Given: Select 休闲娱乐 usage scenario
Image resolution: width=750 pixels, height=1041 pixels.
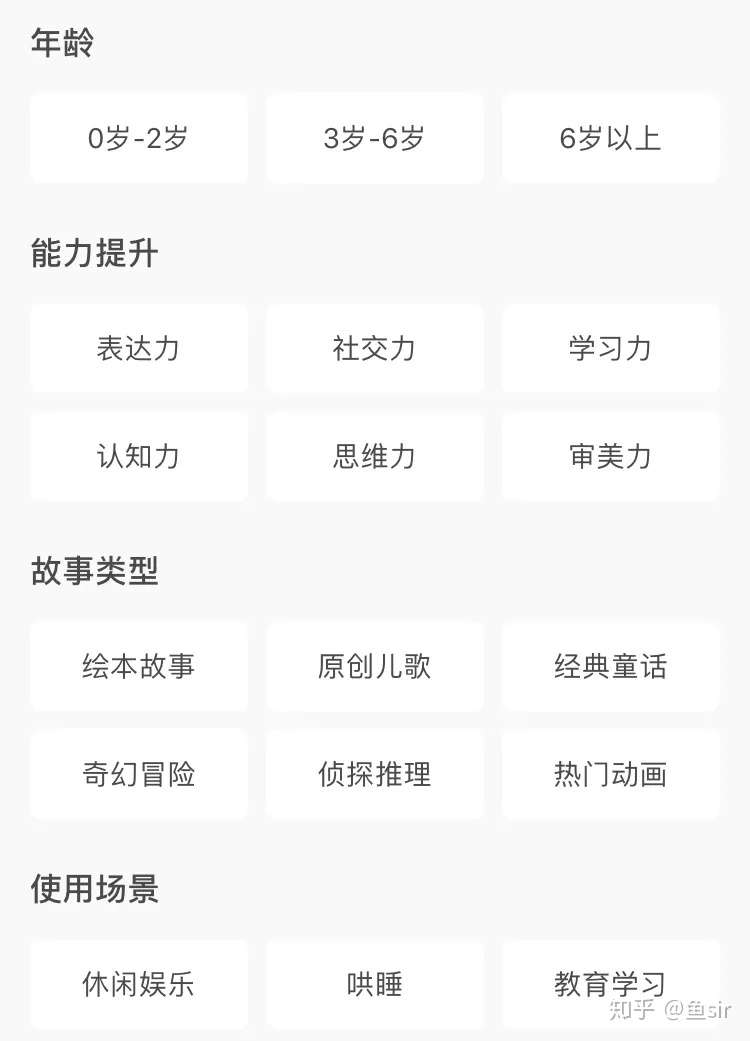Looking at the screenshot, I should [138, 984].
